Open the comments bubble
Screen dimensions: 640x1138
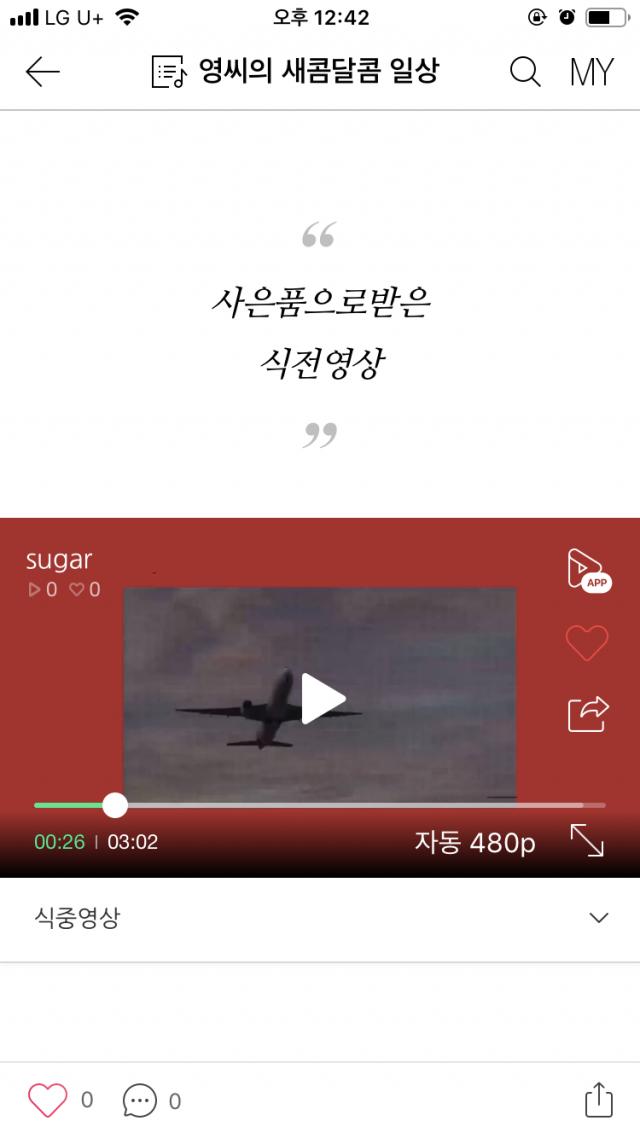click(140, 1101)
